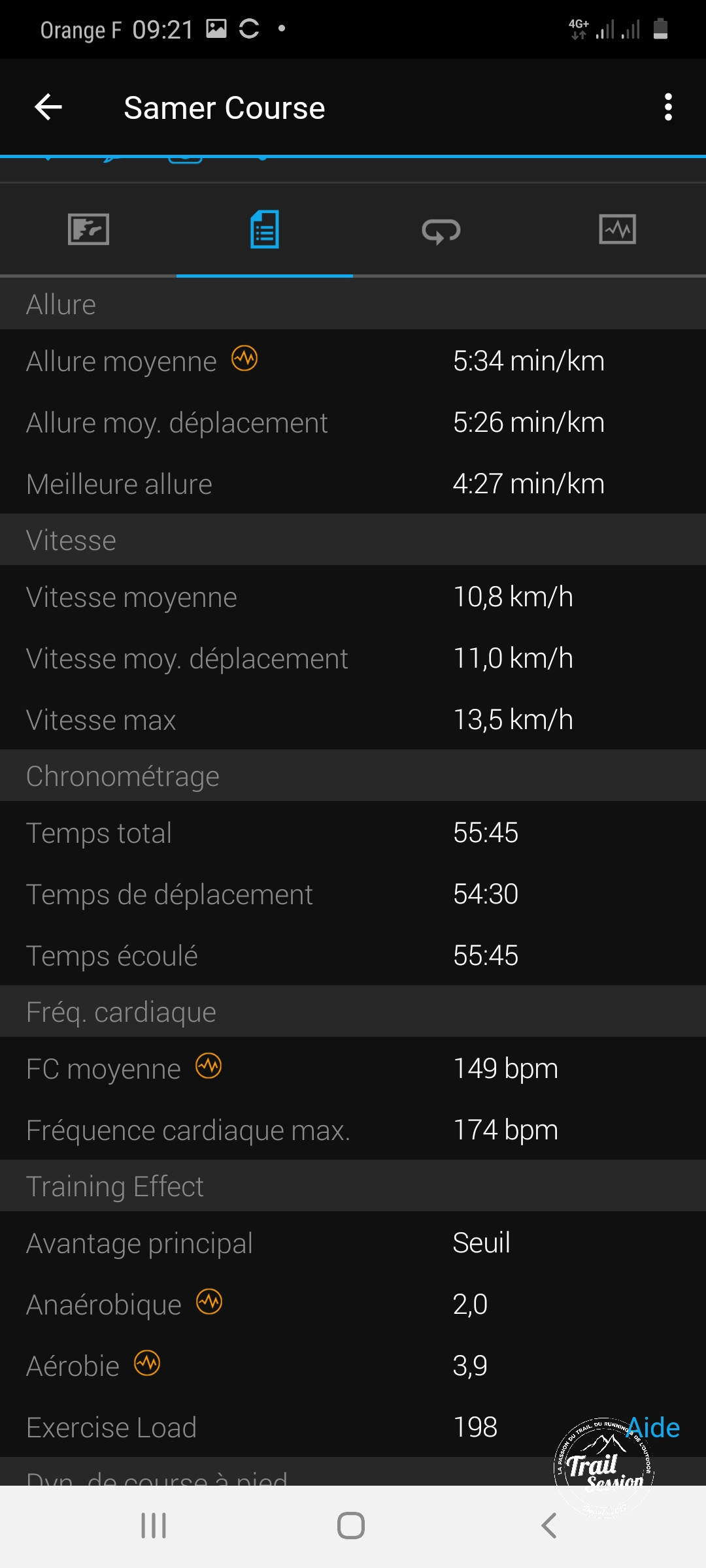706x1568 pixels.
Task: Tap the chart icon beside Aérobie
Action: (147, 1364)
